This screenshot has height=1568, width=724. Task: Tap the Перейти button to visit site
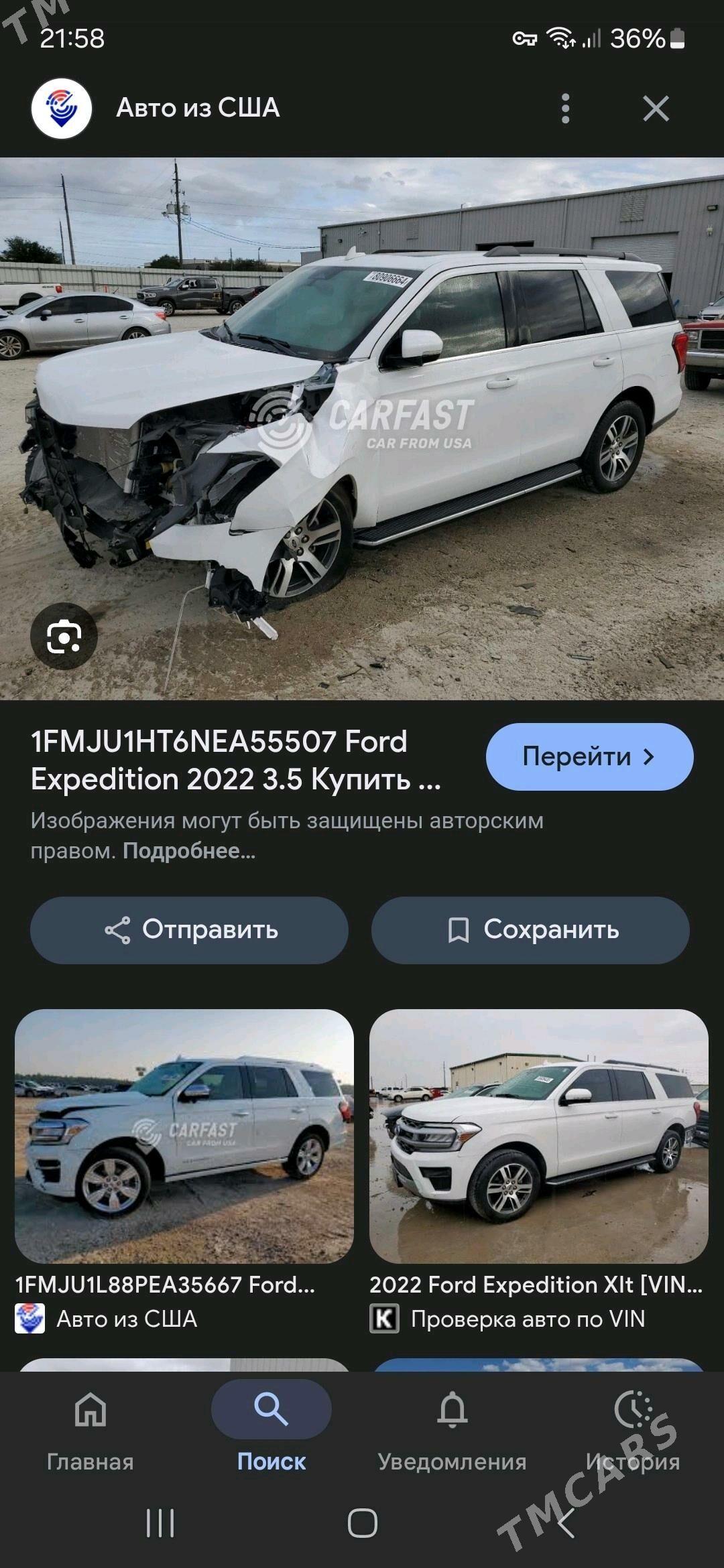[589, 757]
